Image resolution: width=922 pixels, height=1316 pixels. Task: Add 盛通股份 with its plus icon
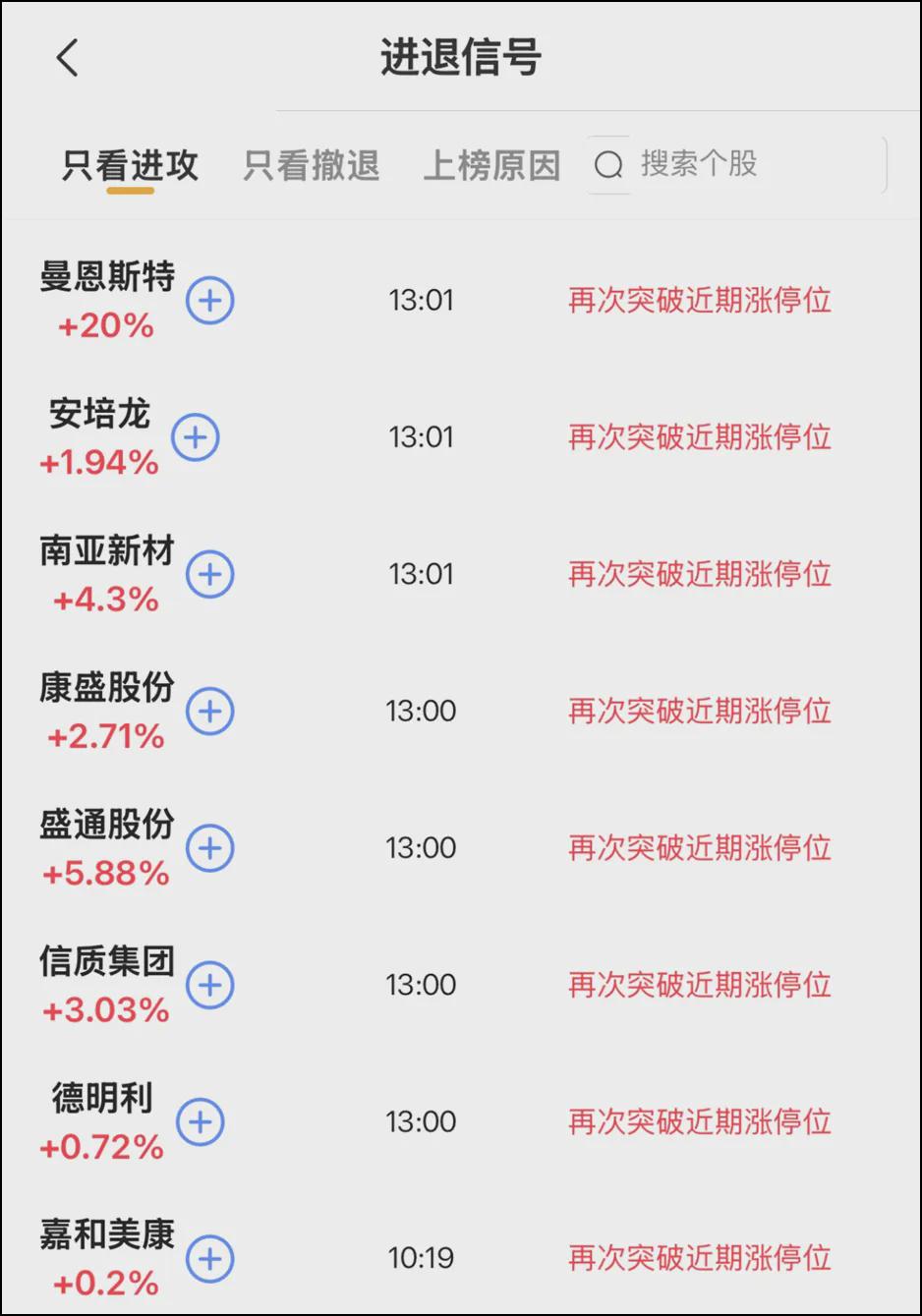pyautogui.click(x=210, y=848)
